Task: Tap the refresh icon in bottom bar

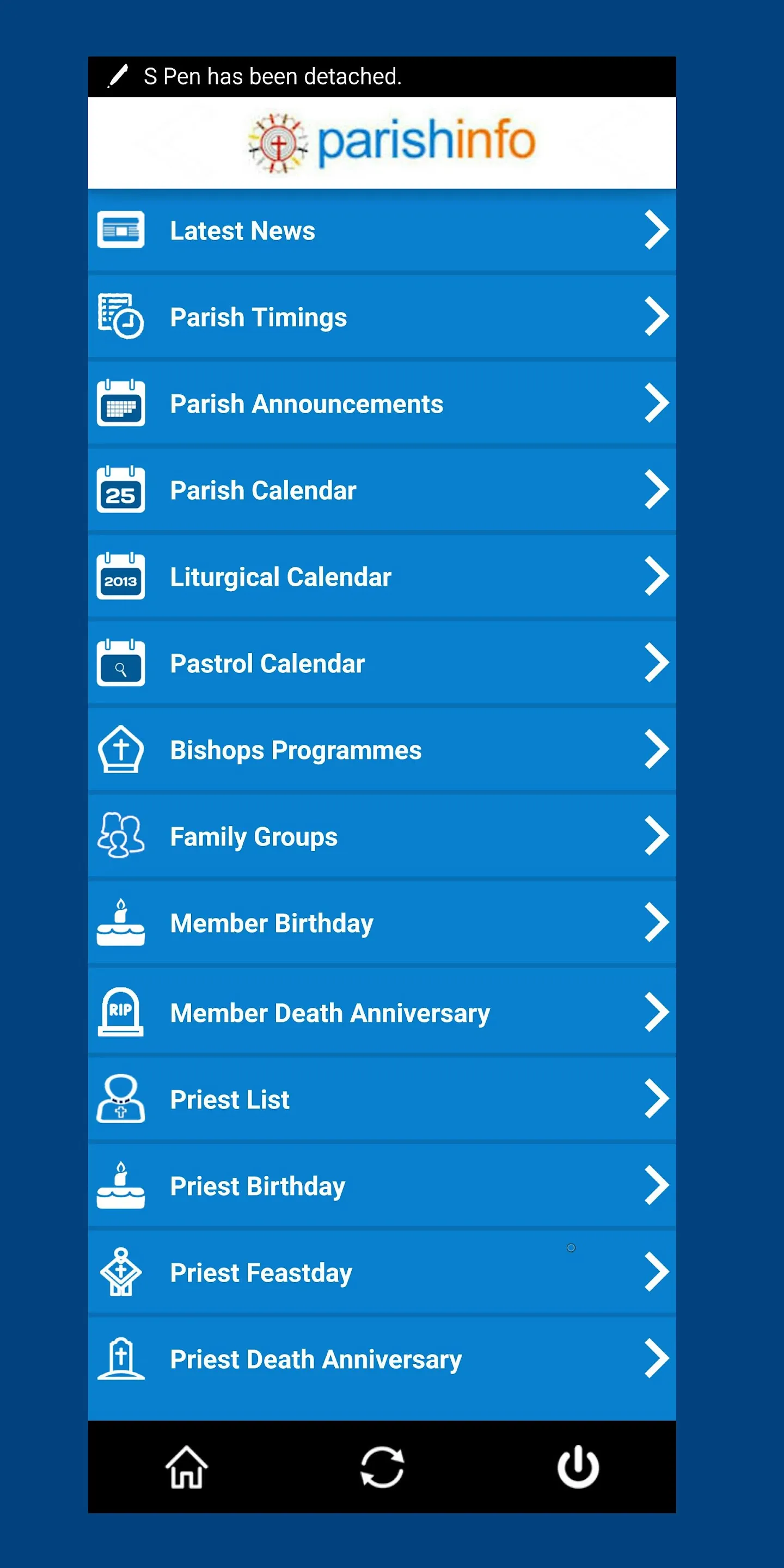Action: [x=382, y=1467]
